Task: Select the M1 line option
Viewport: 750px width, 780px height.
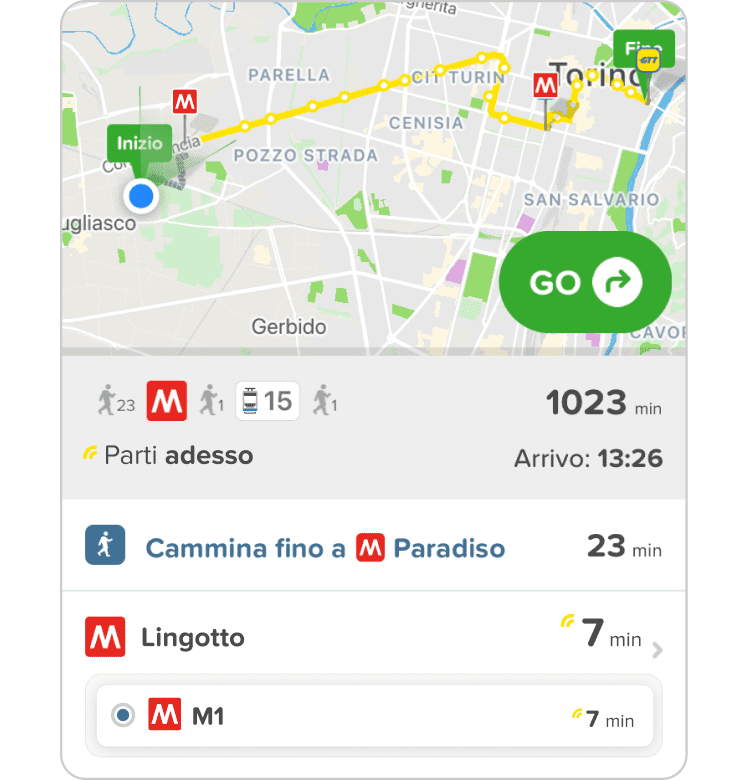Action: 123,716
